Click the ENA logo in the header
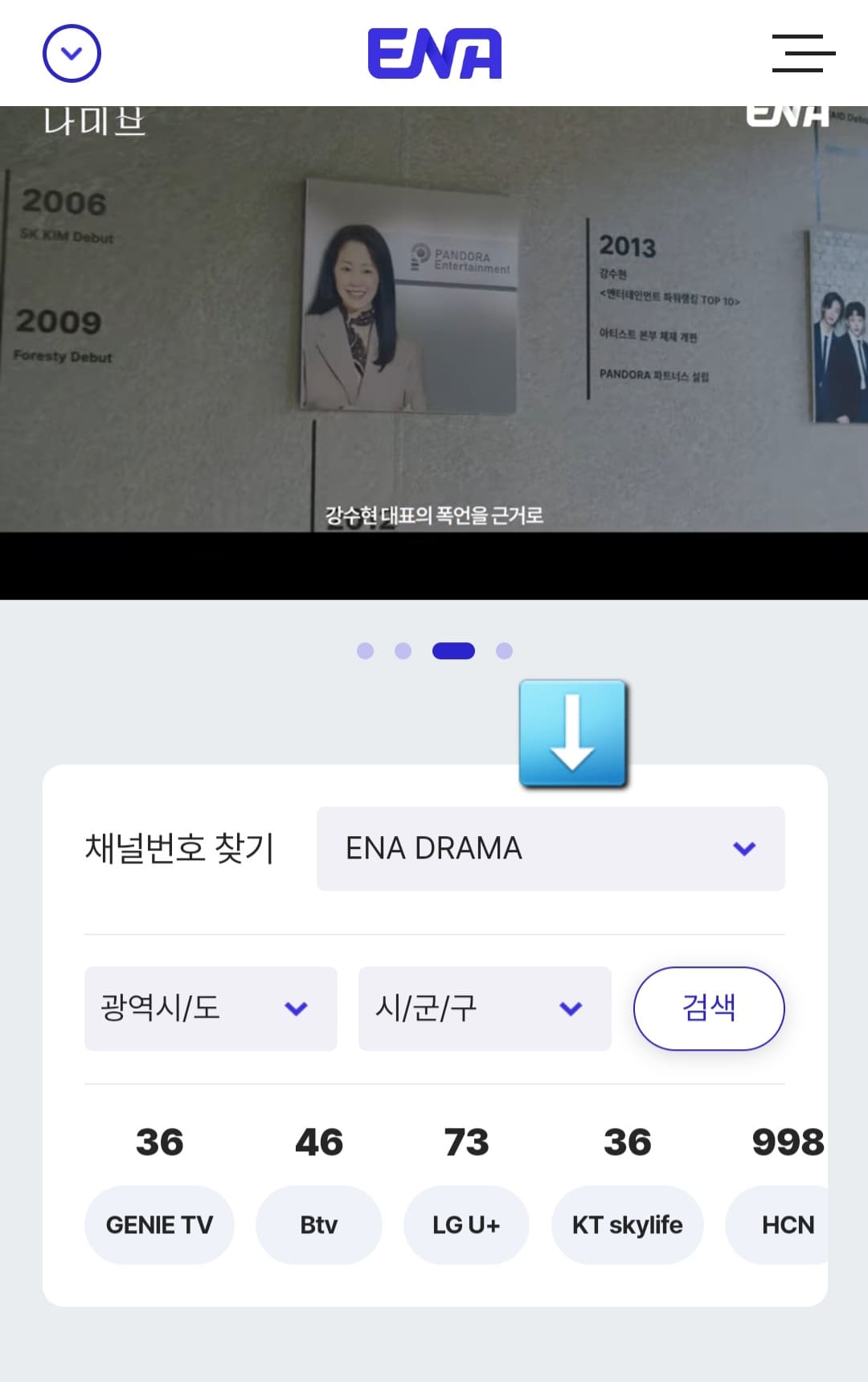The width and height of the screenshot is (868, 1382). pos(434,53)
